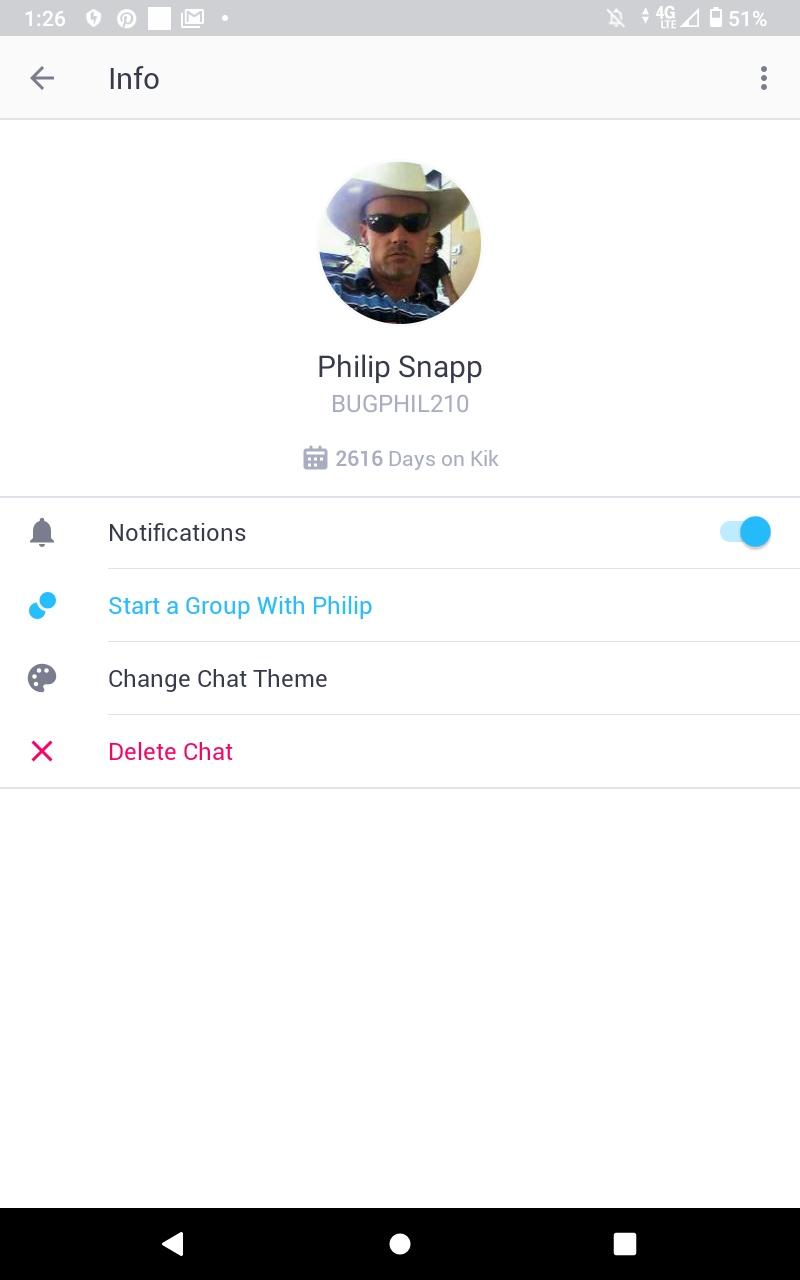Open recent apps from navigation bar
Screen dimensions: 800x1280
click(x=625, y=1243)
